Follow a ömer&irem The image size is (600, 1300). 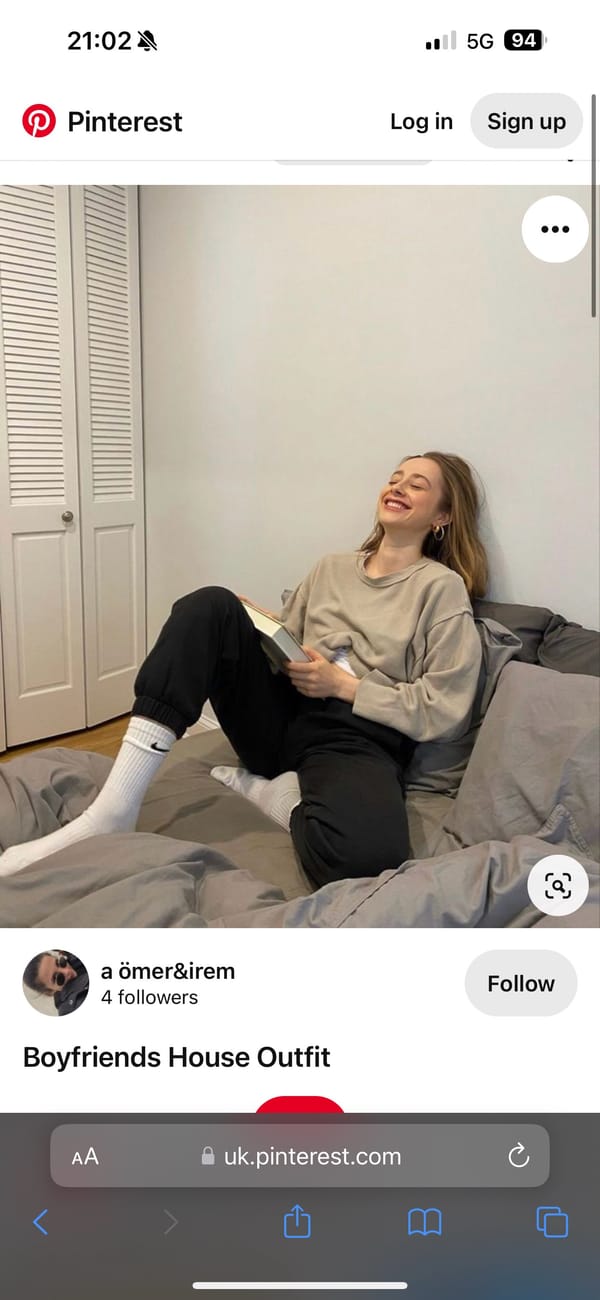point(520,983)
